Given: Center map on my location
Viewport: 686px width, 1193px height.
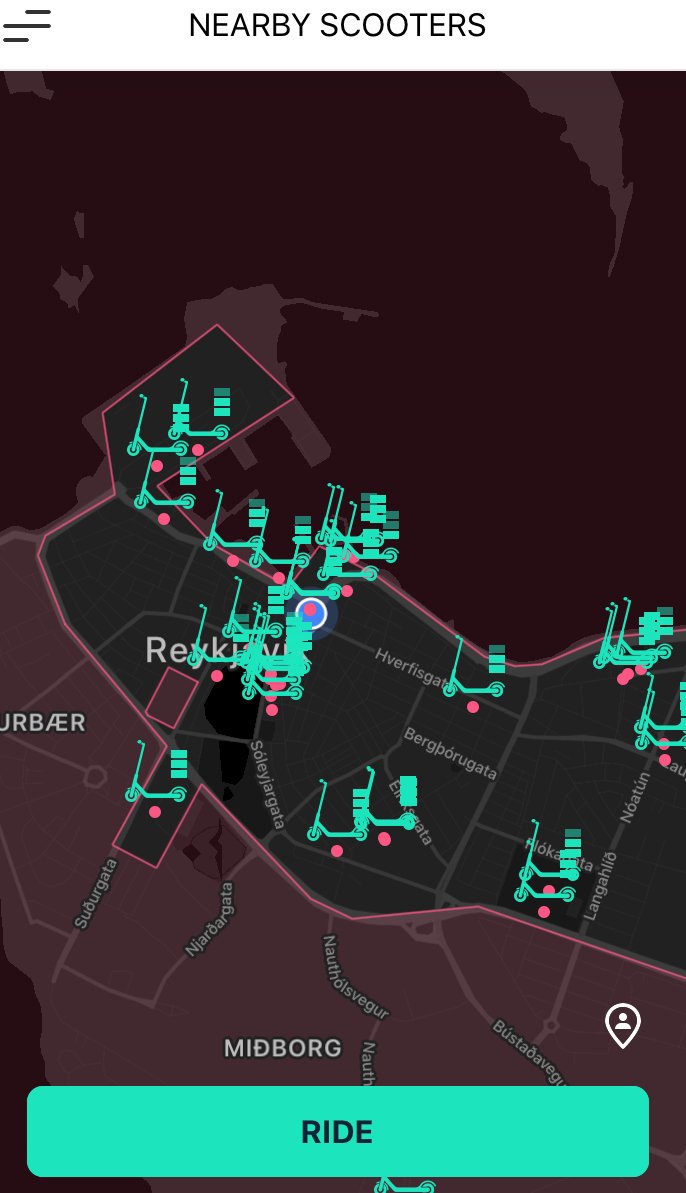Looking at the screenshot, I should click(x=622, y=1025).
